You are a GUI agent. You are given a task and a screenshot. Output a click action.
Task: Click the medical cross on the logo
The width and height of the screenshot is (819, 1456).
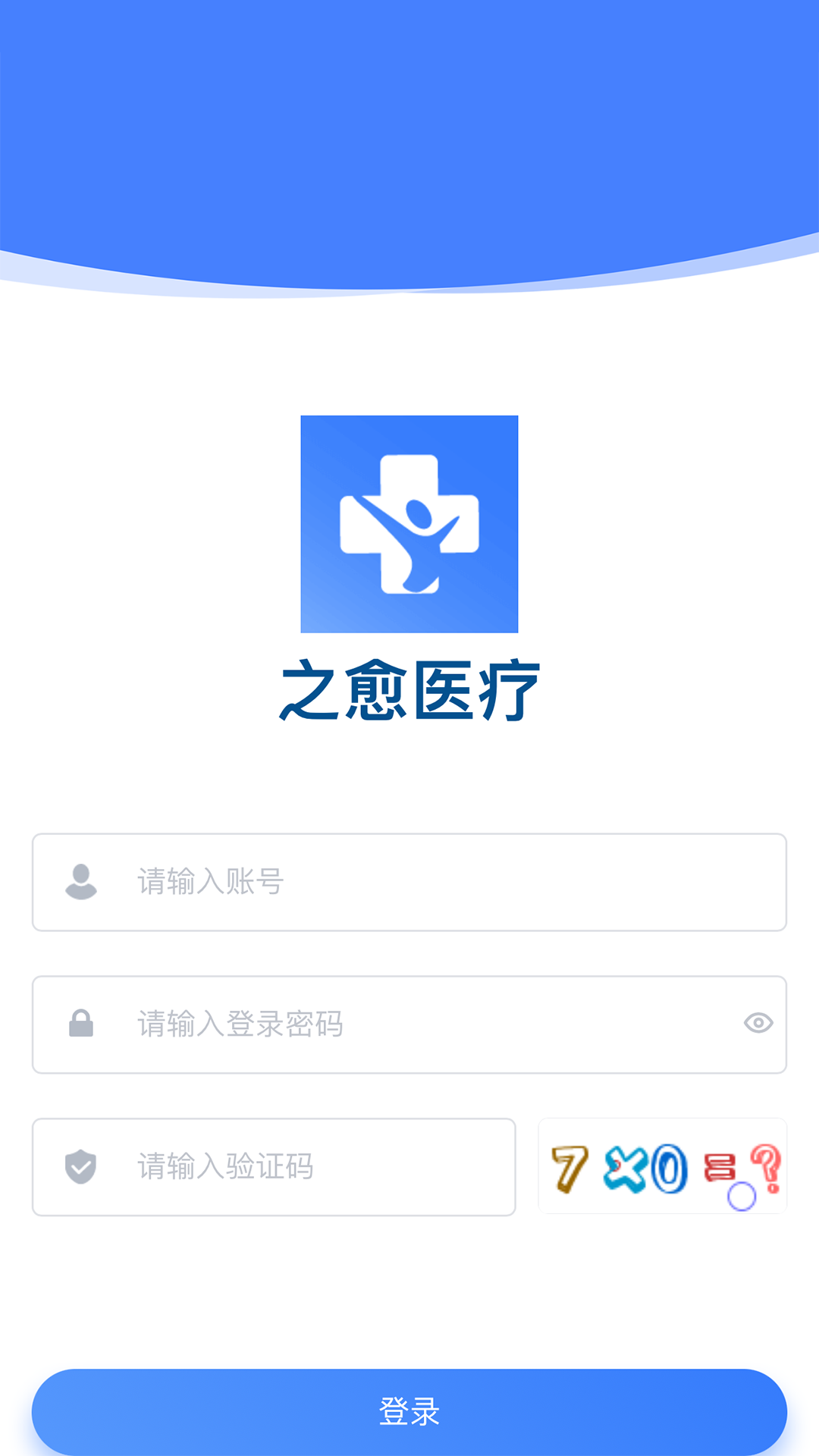(x=409, y=525)
